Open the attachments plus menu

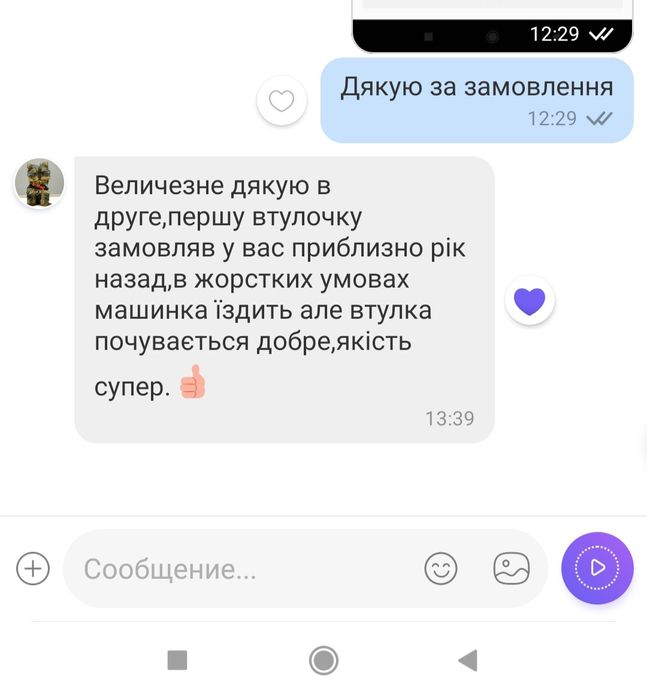(x=33, y=569)
